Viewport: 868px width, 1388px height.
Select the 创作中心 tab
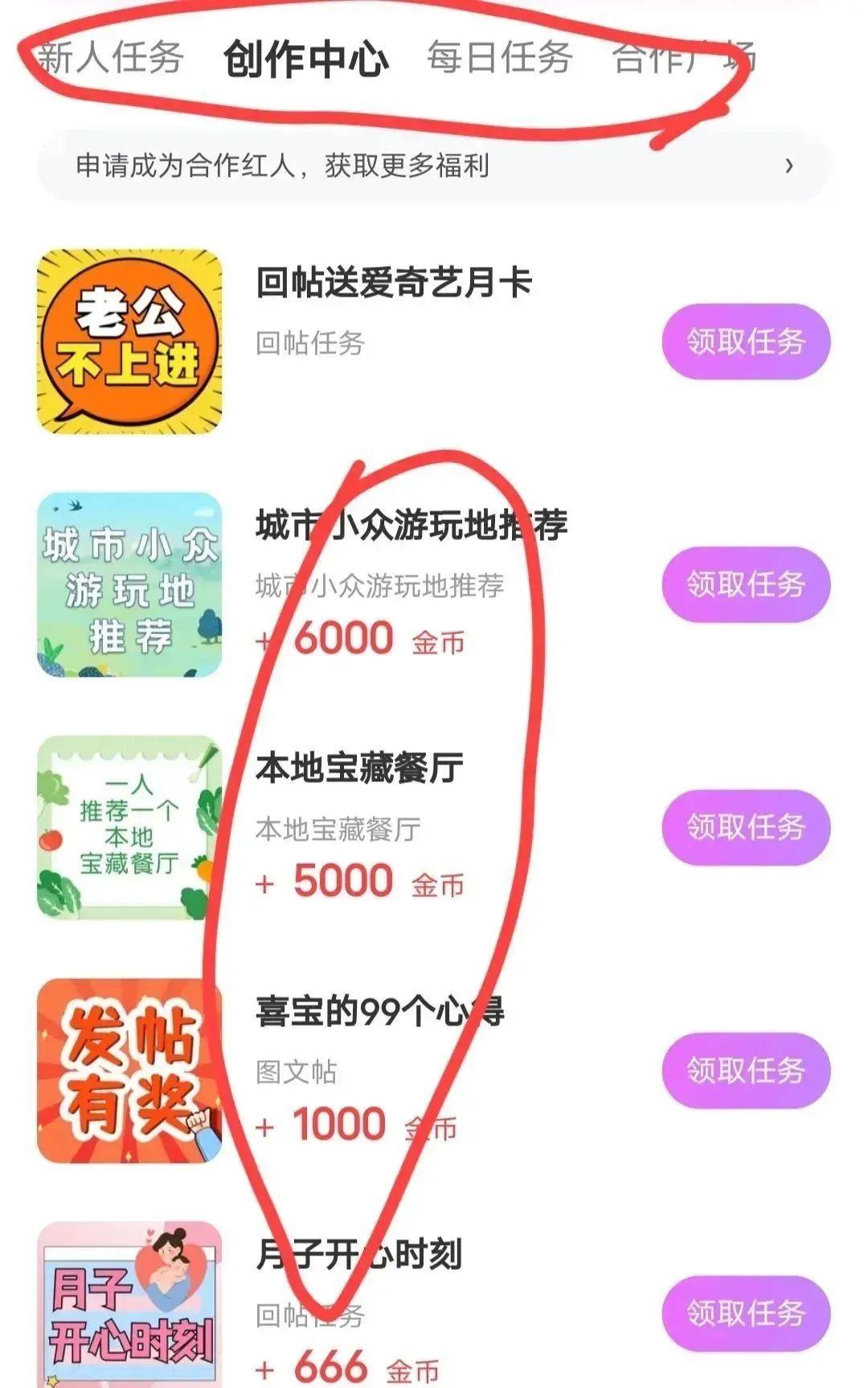click(305, 59)
